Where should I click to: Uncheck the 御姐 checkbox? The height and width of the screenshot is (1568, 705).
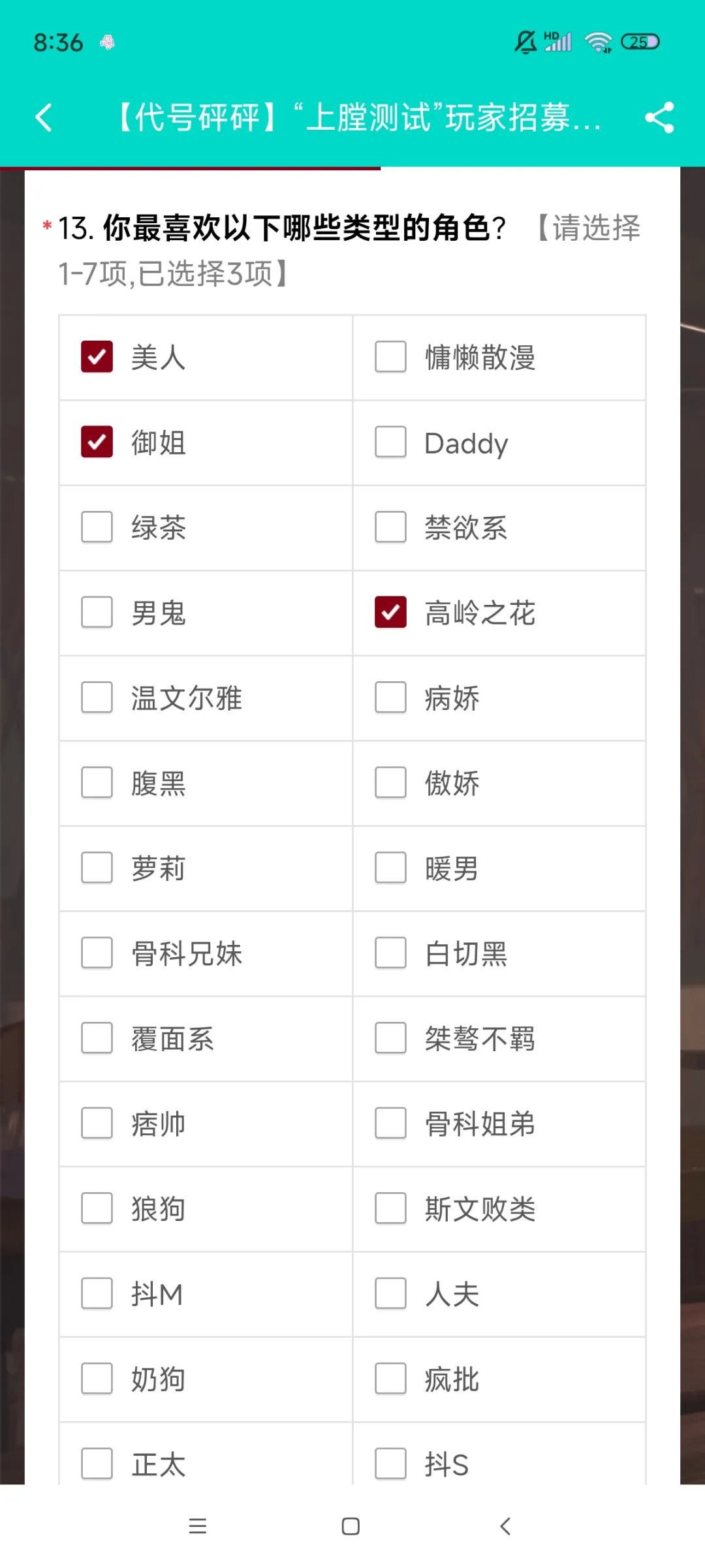97,442
